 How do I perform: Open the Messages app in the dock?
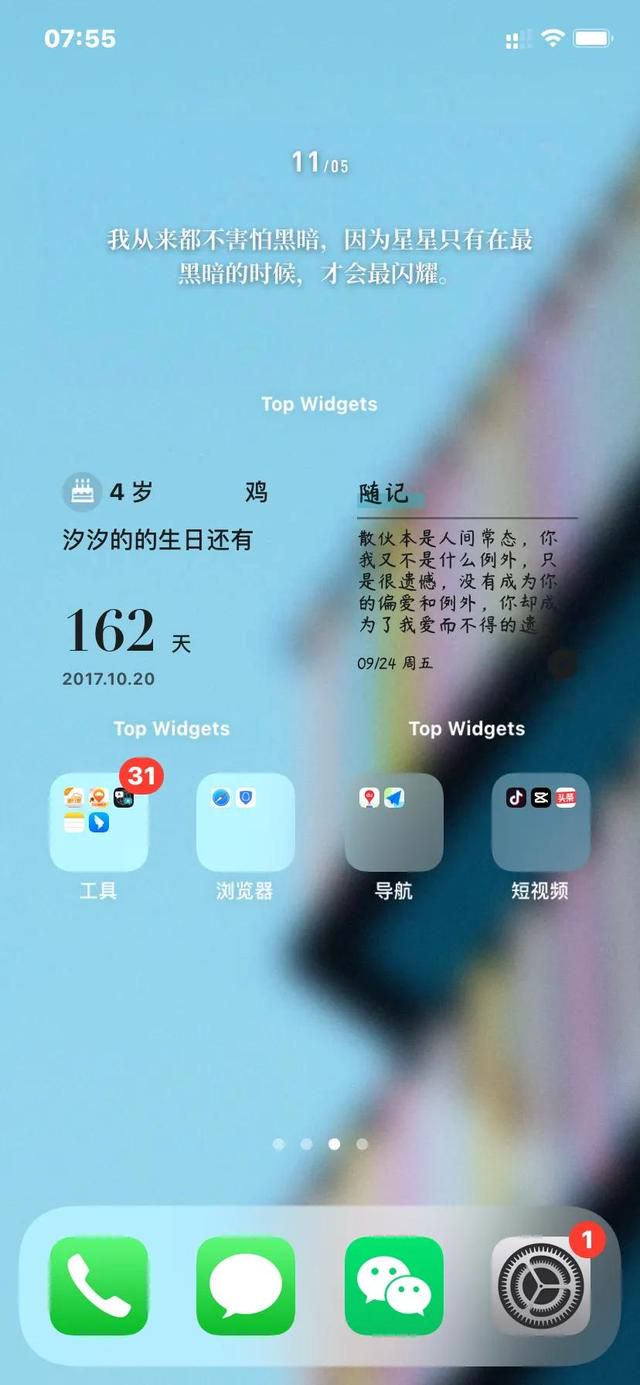pos(246,1286)
